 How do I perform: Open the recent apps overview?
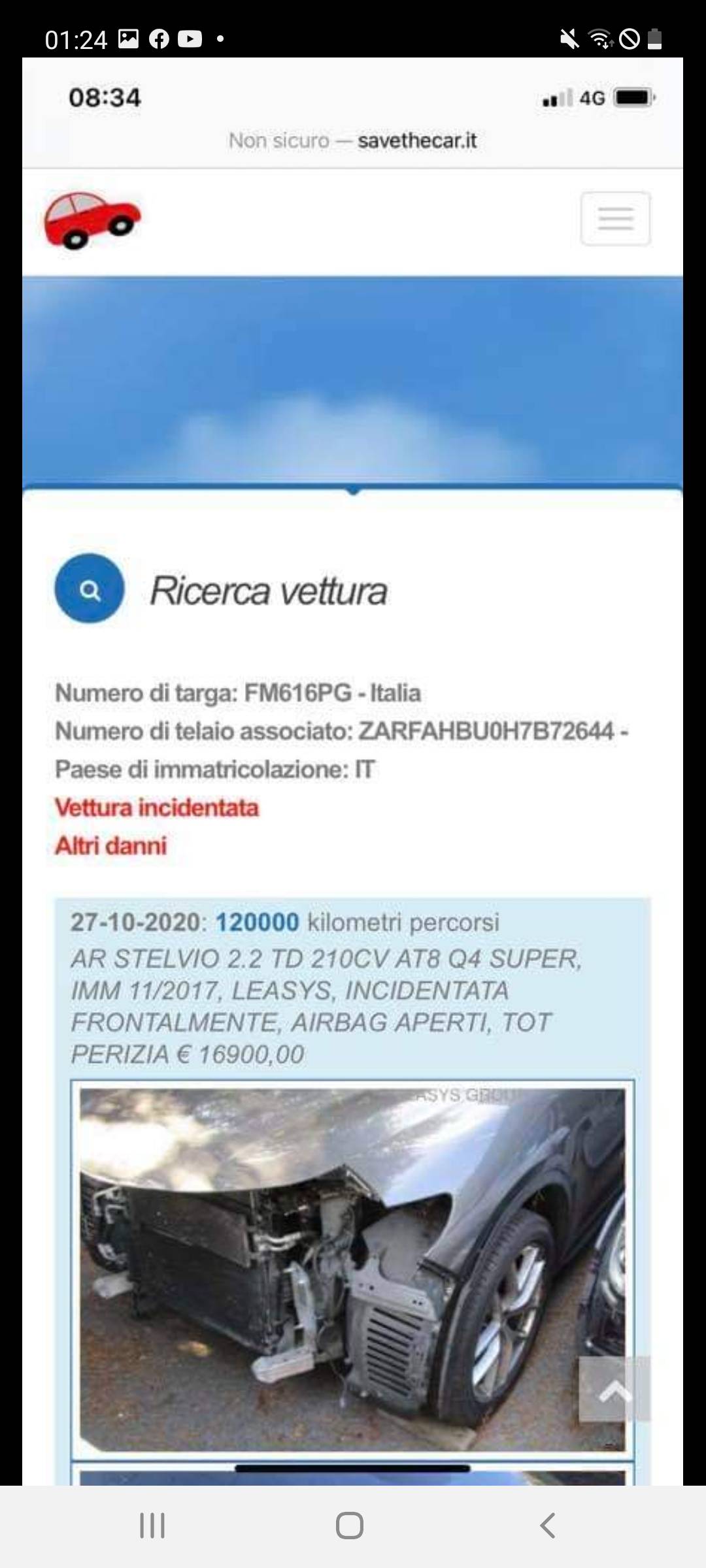152,1526
